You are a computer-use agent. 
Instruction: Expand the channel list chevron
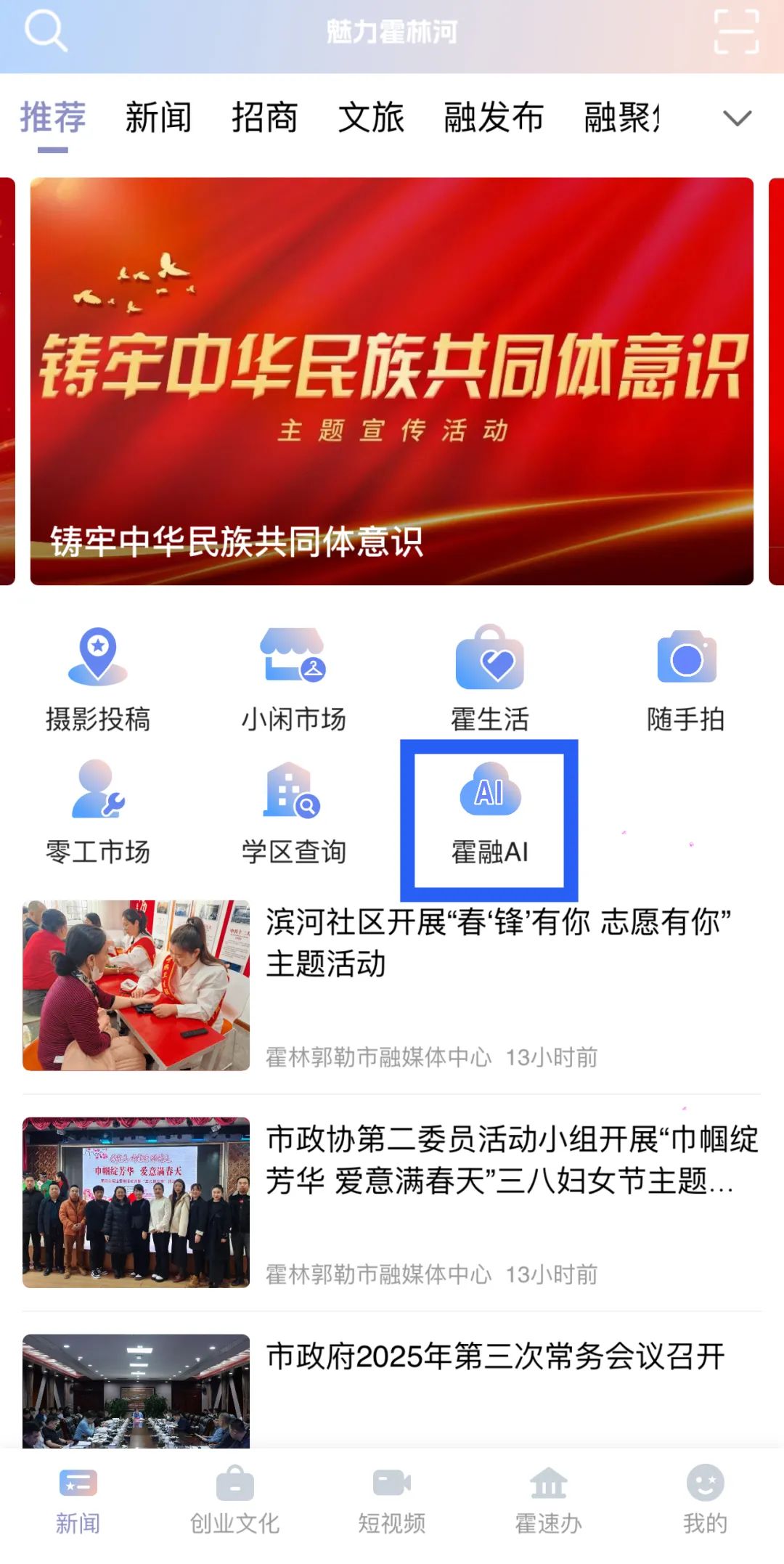tap(737, 118)
